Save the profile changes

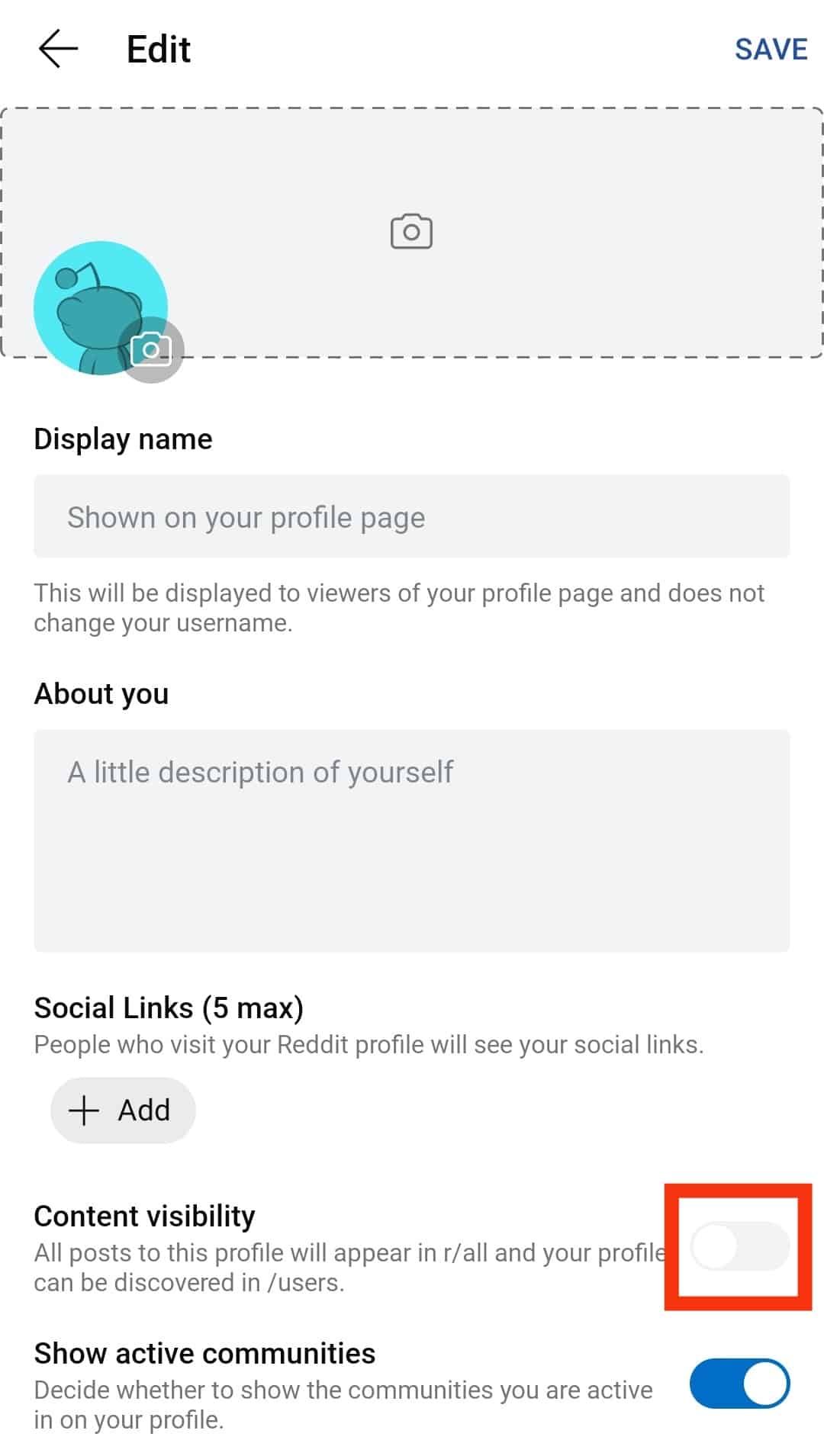770,50
